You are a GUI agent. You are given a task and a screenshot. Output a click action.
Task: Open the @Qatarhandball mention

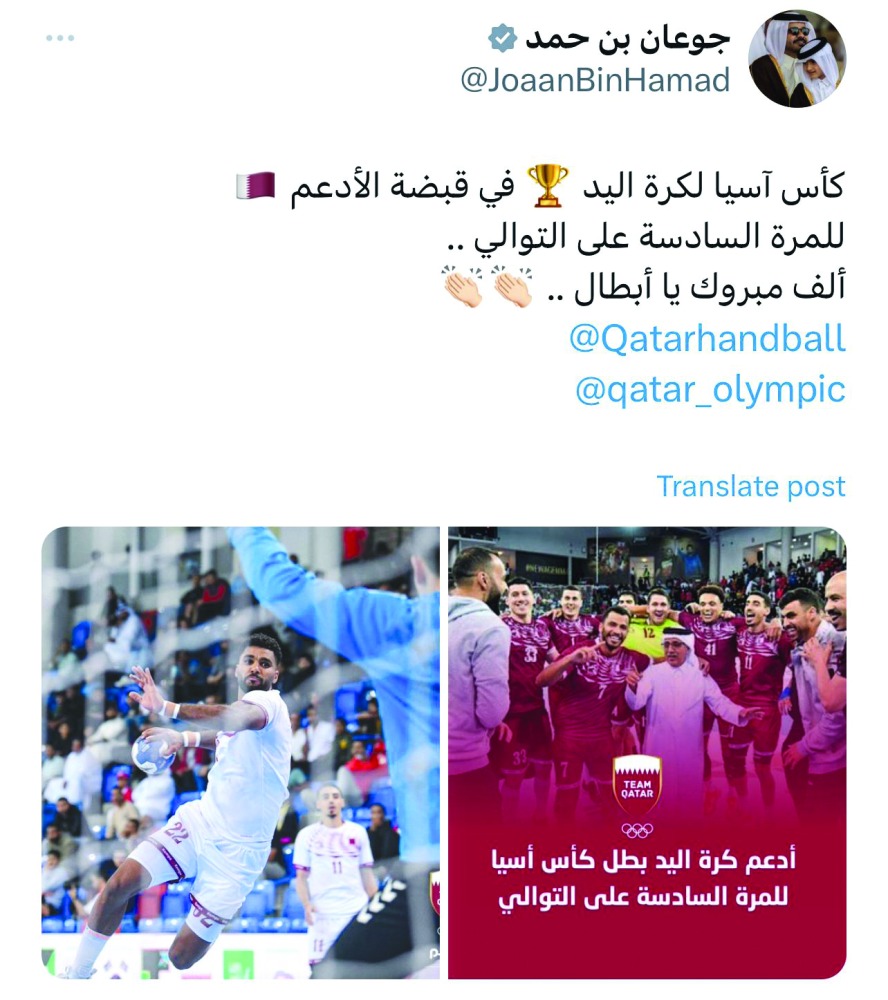coord(707,339)
